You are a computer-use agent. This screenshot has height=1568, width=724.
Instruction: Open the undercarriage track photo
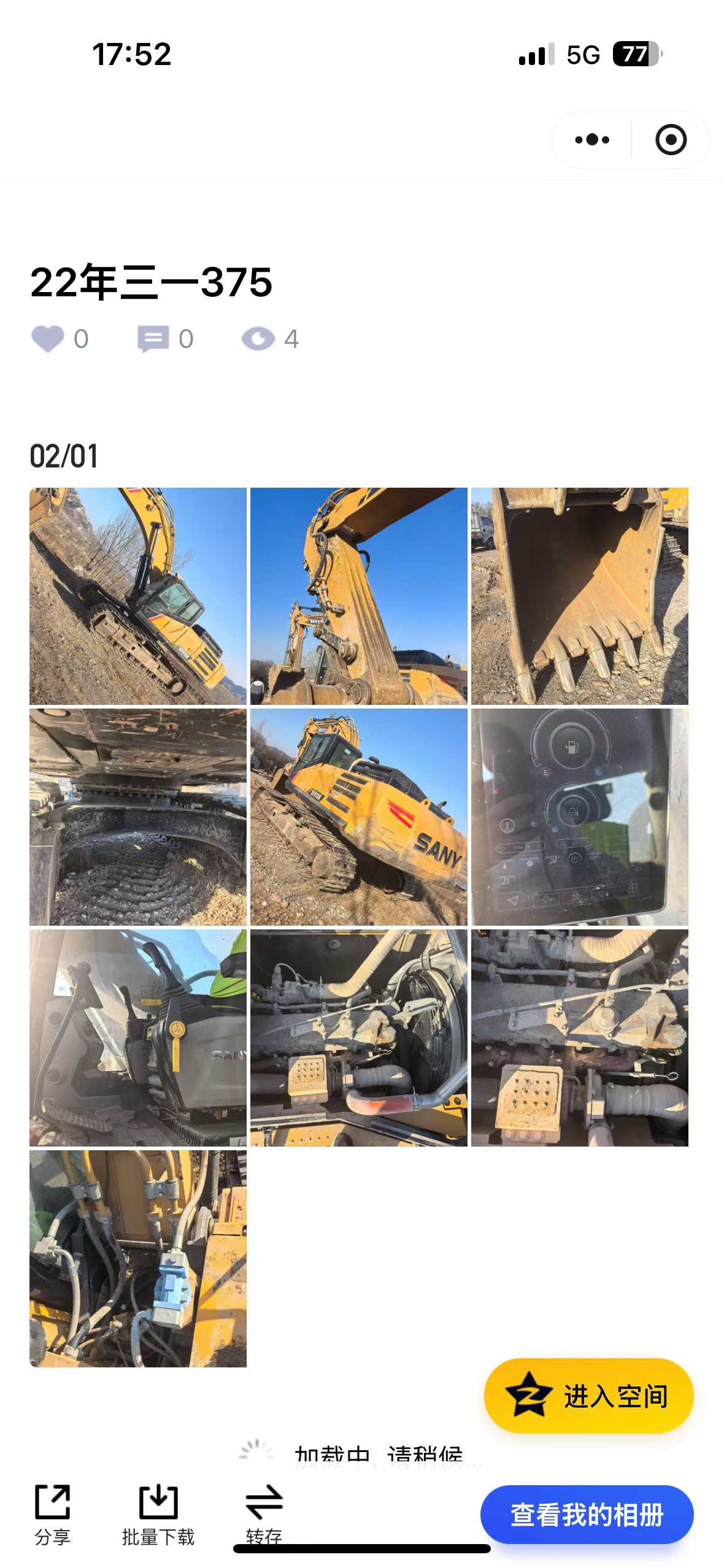138,817
